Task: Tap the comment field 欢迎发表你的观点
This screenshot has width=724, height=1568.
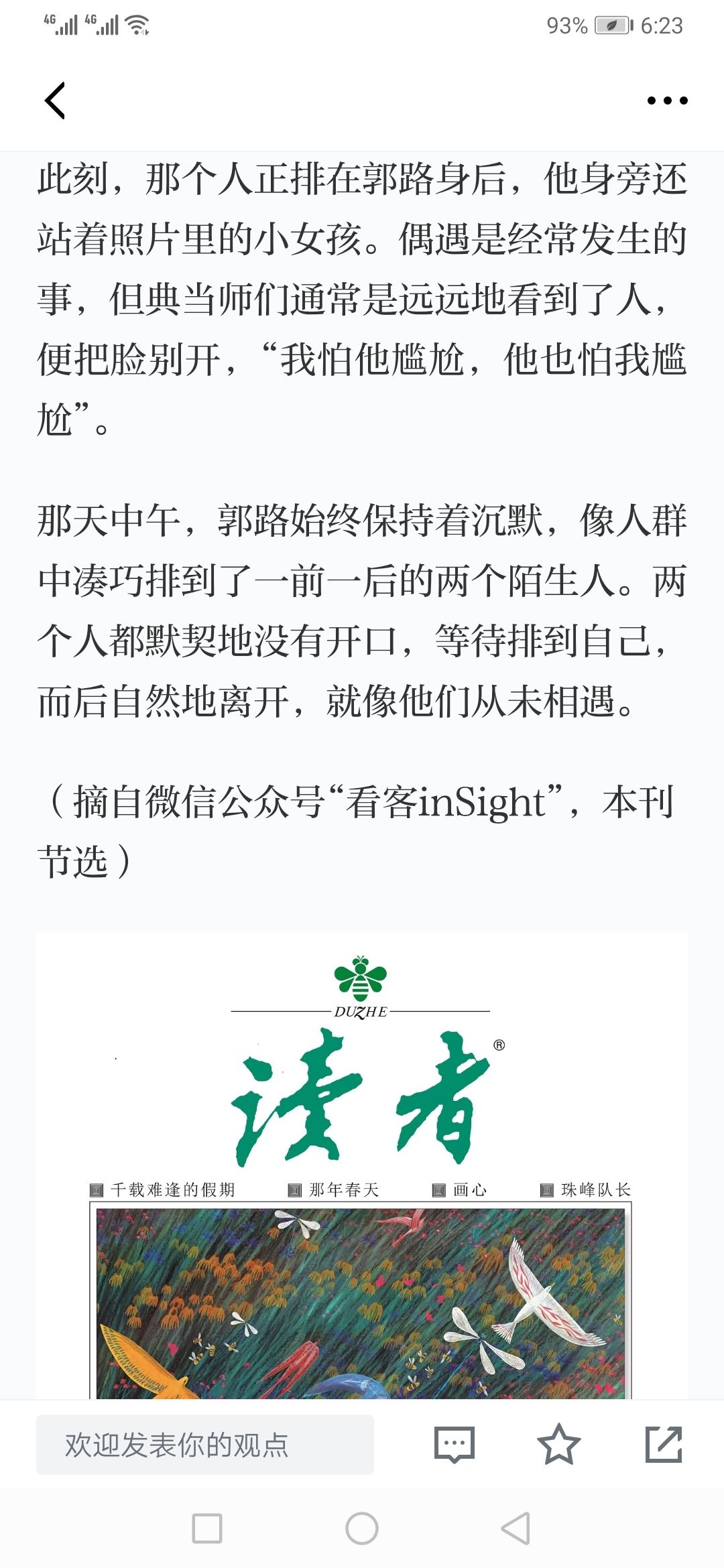Action: 205,1445
